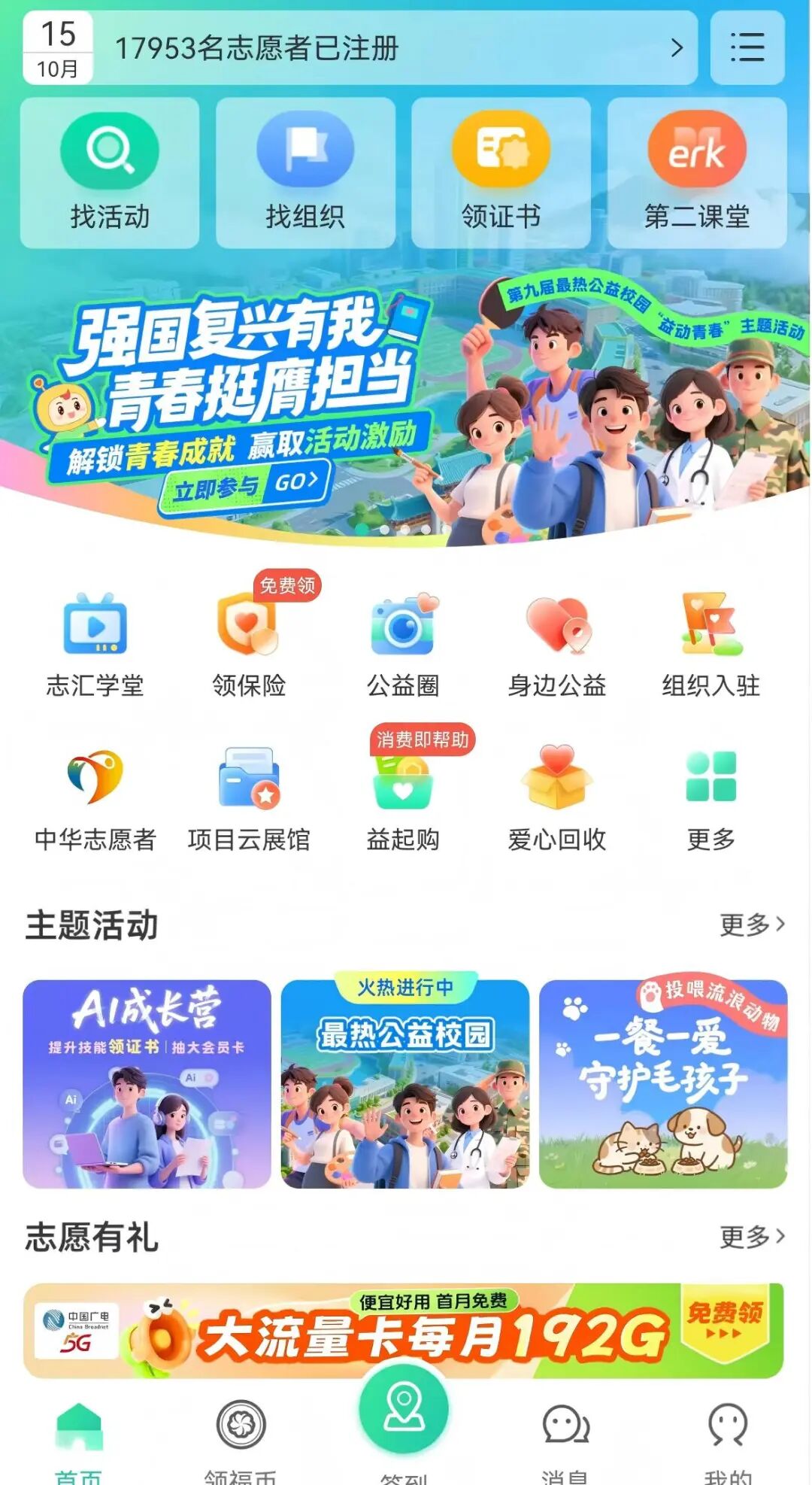Open the list menu icon at top right
Screen dimensions: 812x1485
coord(747,47)
